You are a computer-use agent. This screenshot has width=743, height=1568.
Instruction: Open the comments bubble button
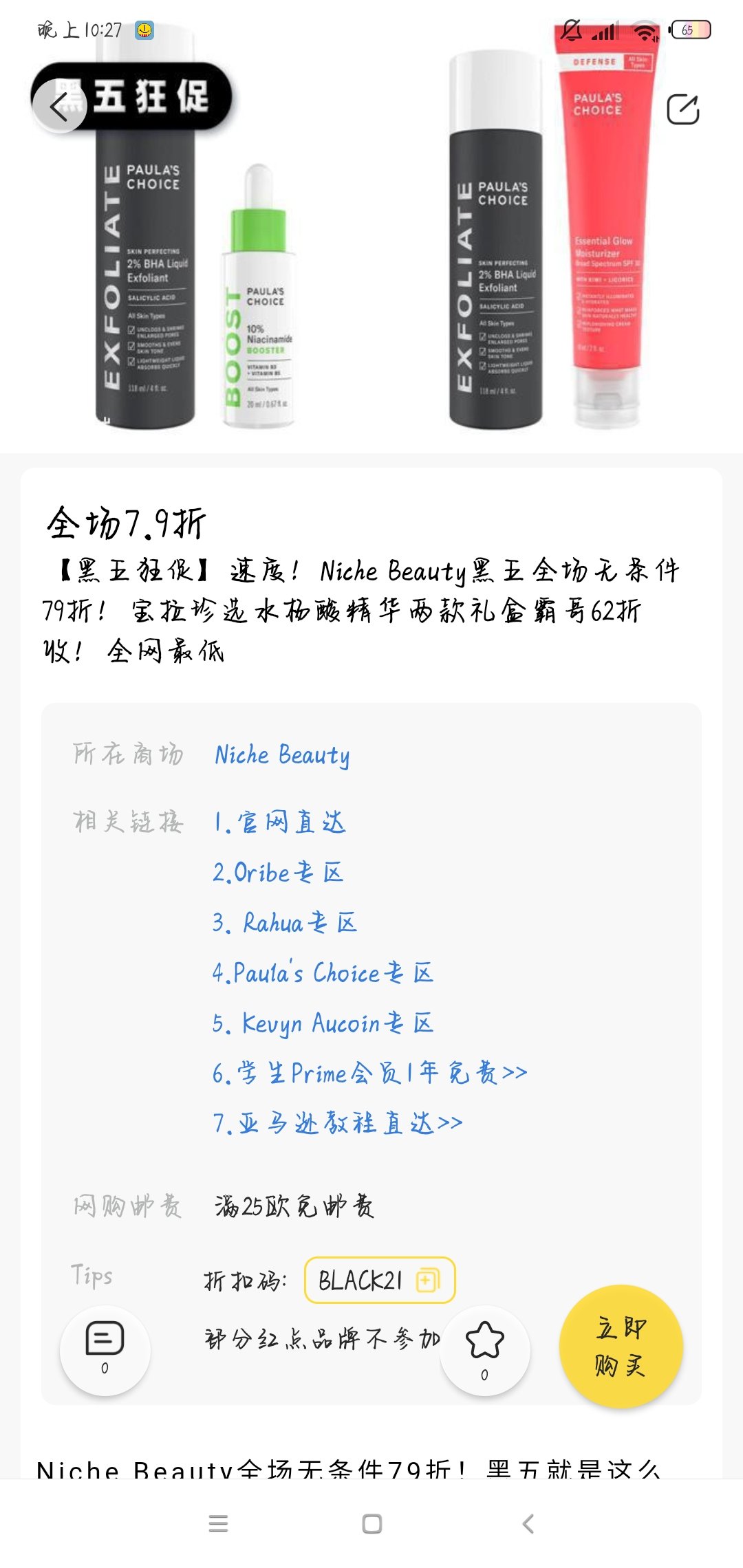tap(105, 1349)
